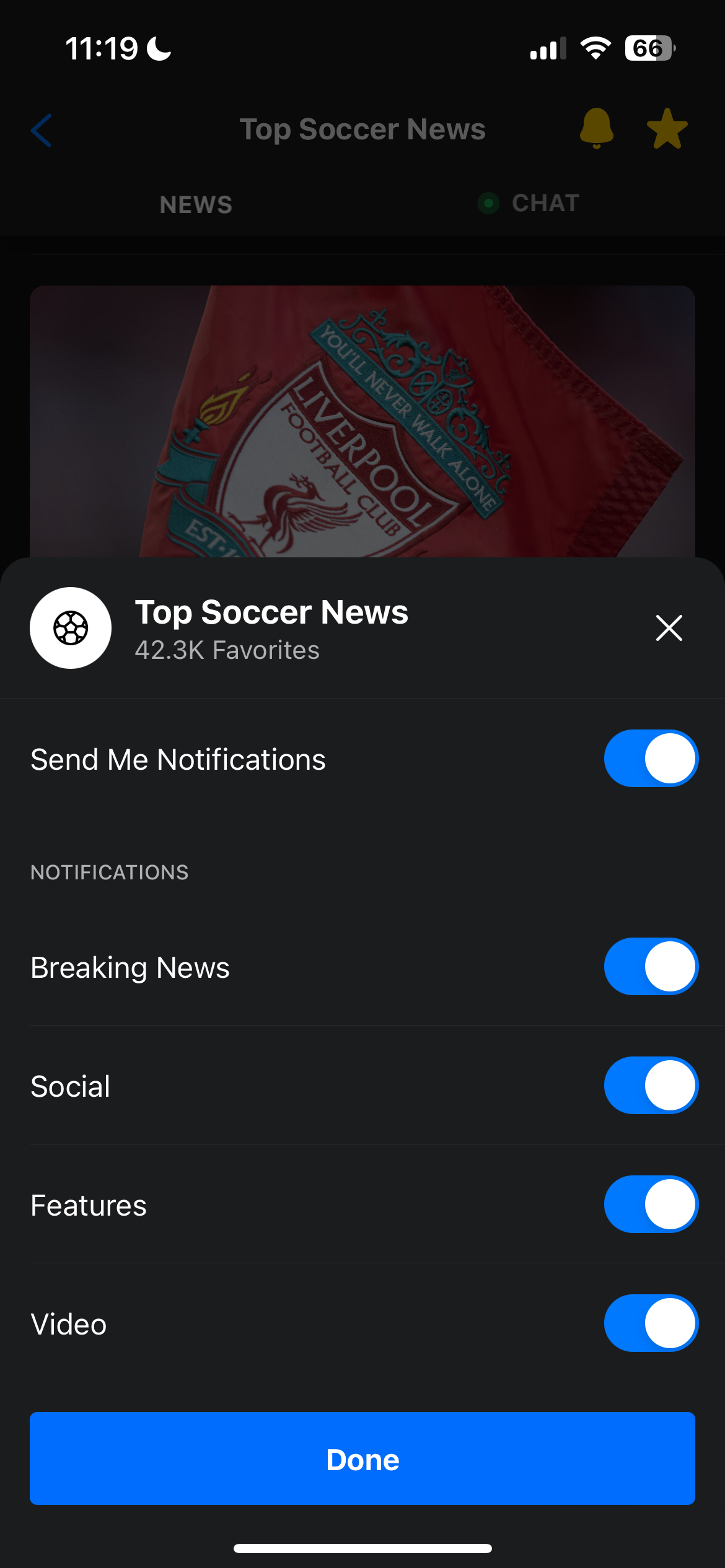The height and width of the screenshot is (1568, 725).
Task: Toggle off Social notifications
Action: pos(651,1086)
